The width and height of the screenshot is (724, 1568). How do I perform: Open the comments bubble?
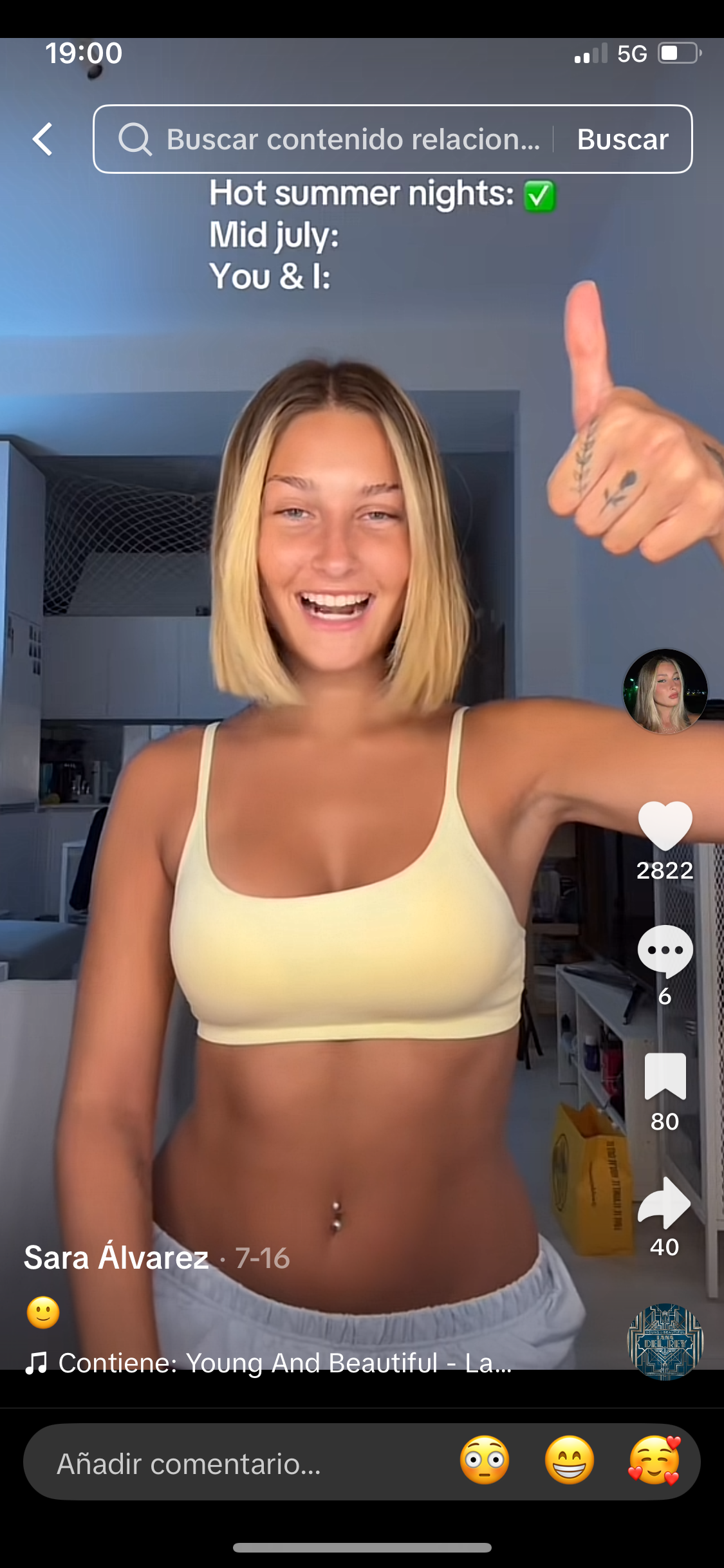tap(665, 951)
